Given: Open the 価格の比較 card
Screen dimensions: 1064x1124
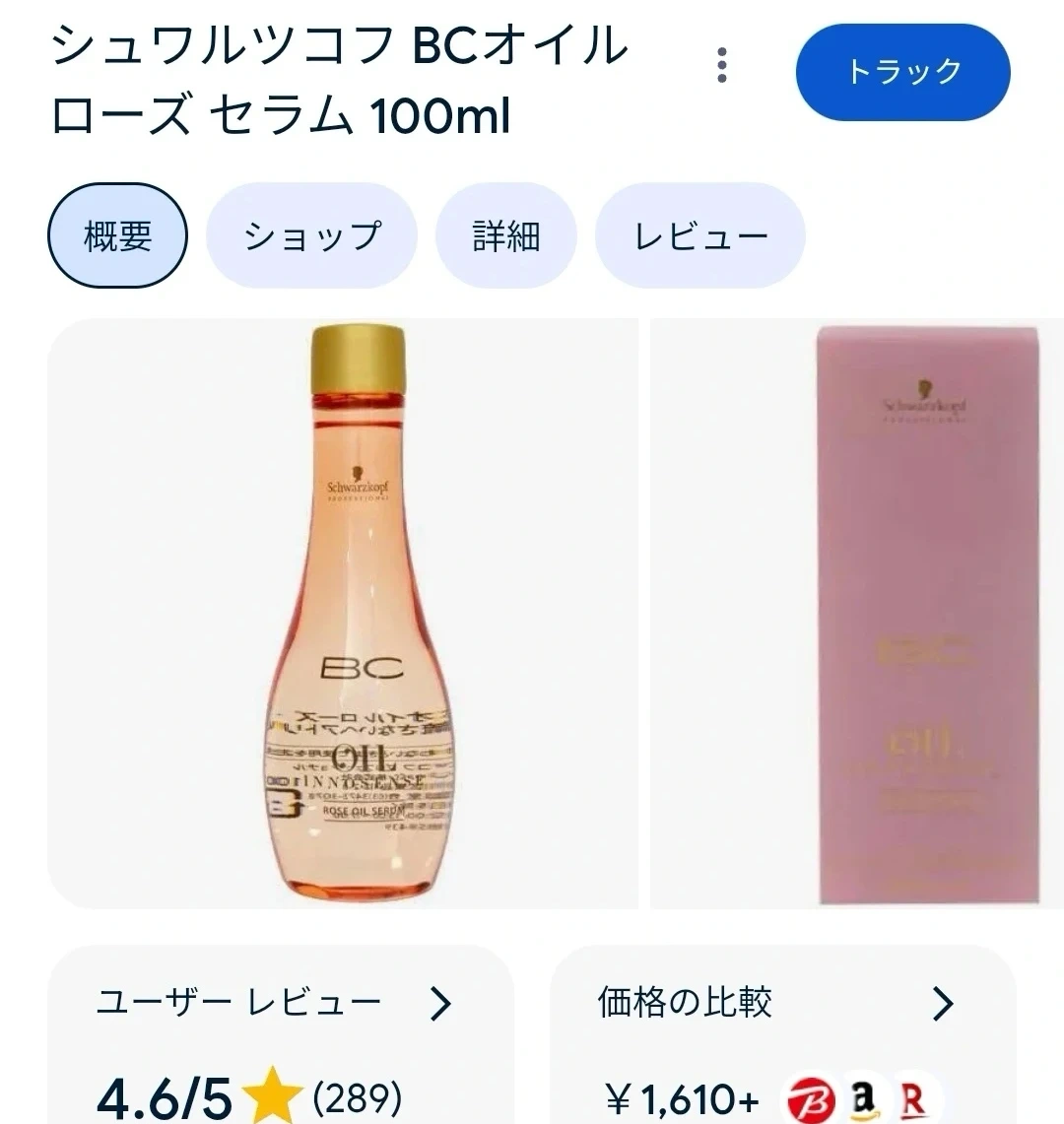Looking at the screenshot, I should 783,1034.
